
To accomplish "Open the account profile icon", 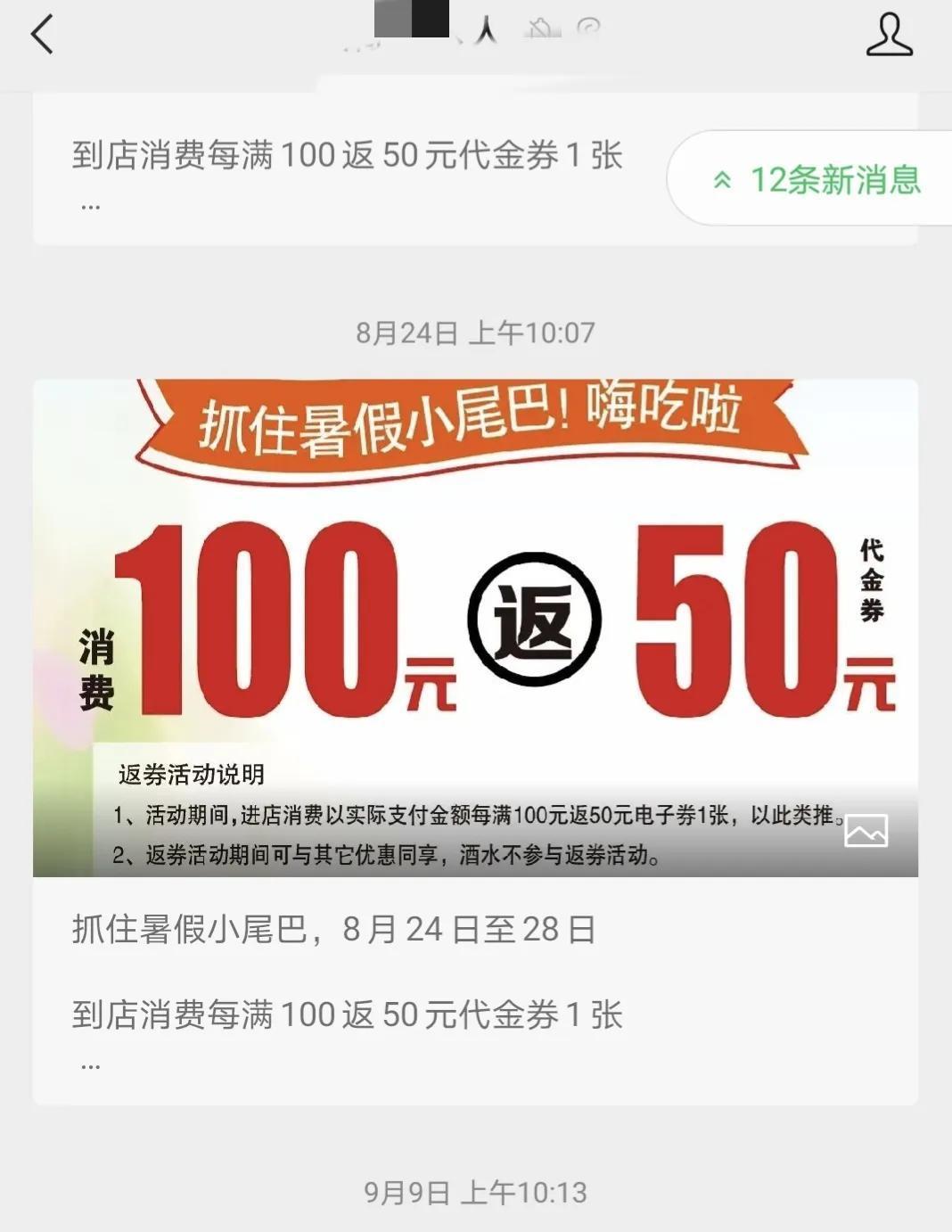I will coord(889,36).
